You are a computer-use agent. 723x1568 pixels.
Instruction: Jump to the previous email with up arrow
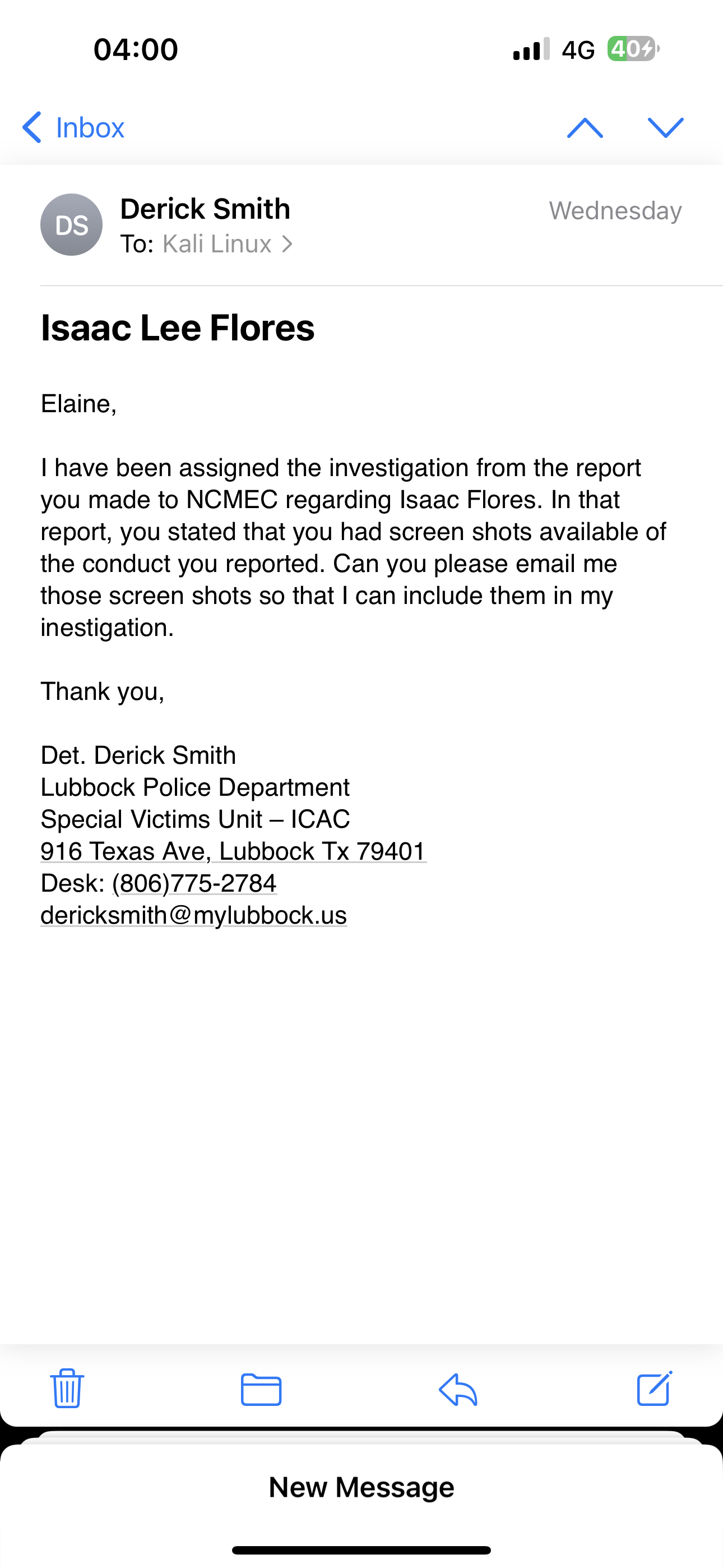[x=584, y=128]
